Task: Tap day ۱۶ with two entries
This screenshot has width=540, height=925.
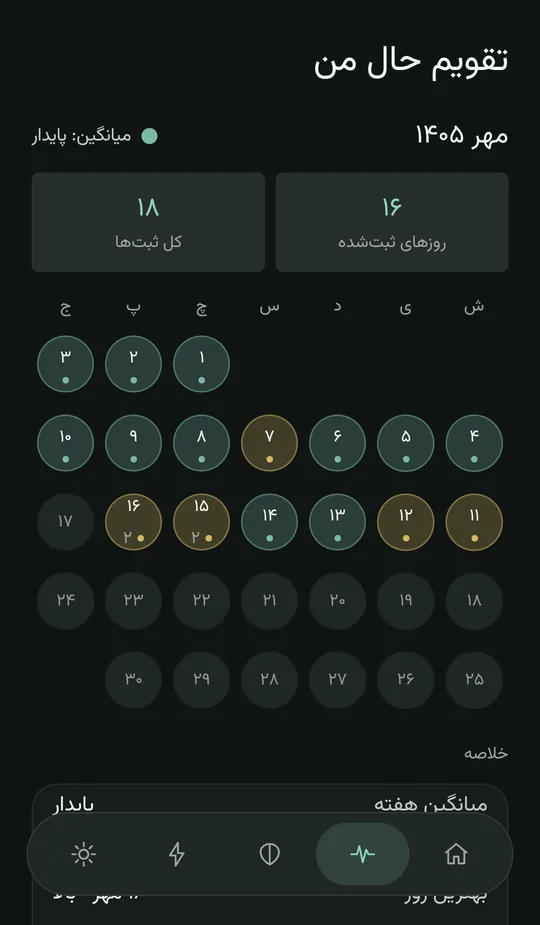Action: click(133, 522)
